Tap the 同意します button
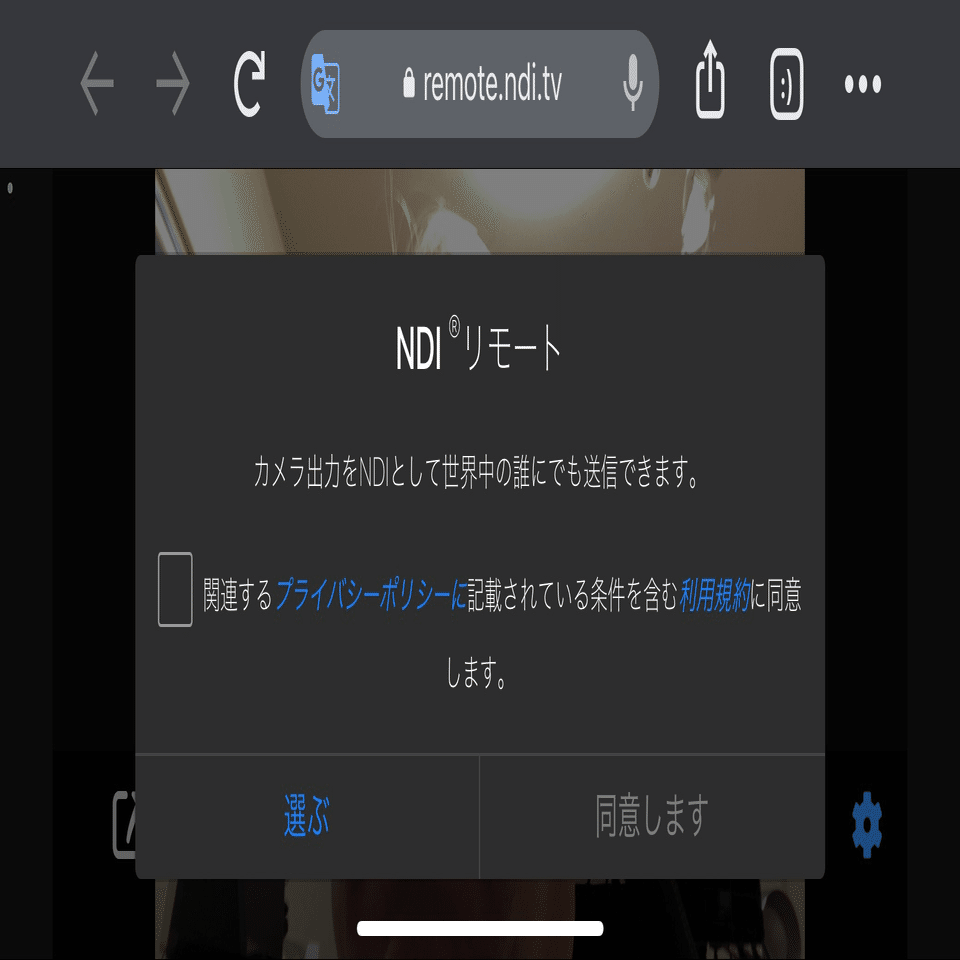960x960 pixels. 652,817
